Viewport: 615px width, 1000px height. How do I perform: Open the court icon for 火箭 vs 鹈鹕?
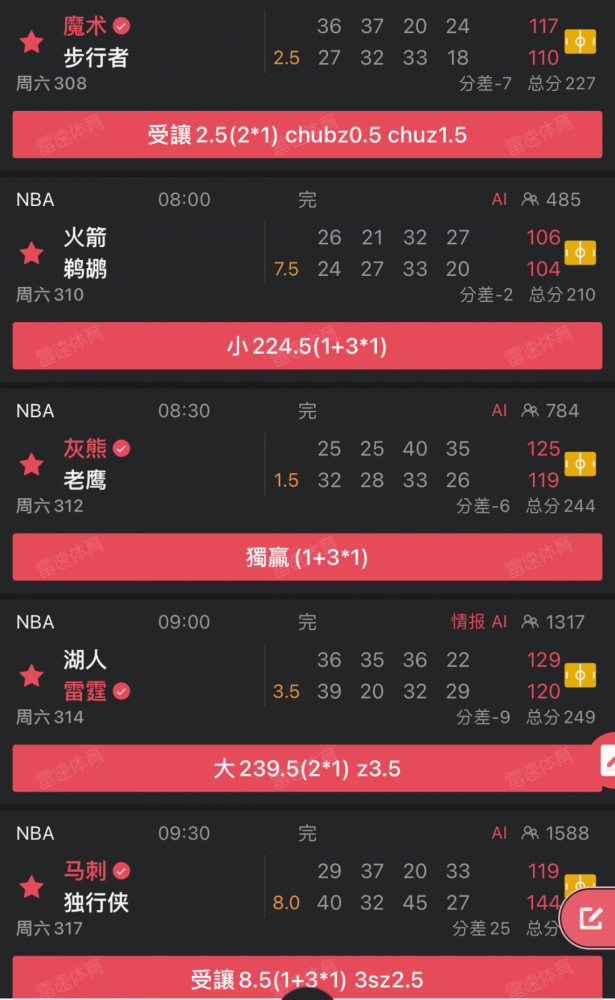pos(580,253)
